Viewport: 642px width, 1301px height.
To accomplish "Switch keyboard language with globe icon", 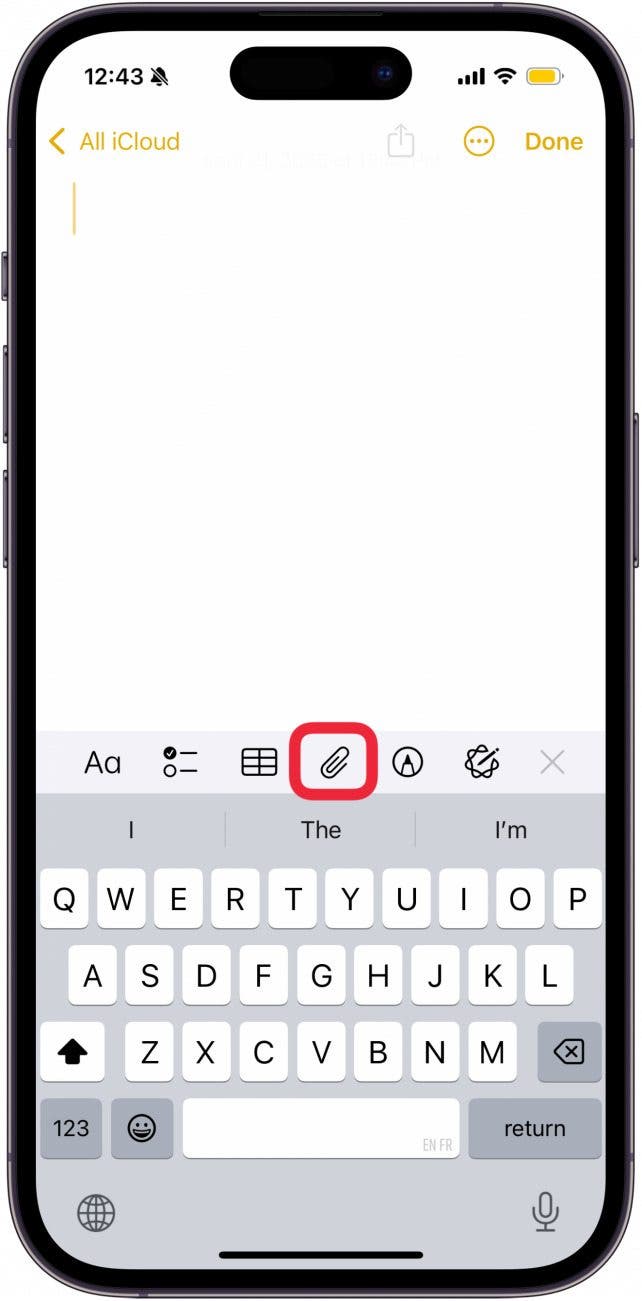I will (96, 1214).
